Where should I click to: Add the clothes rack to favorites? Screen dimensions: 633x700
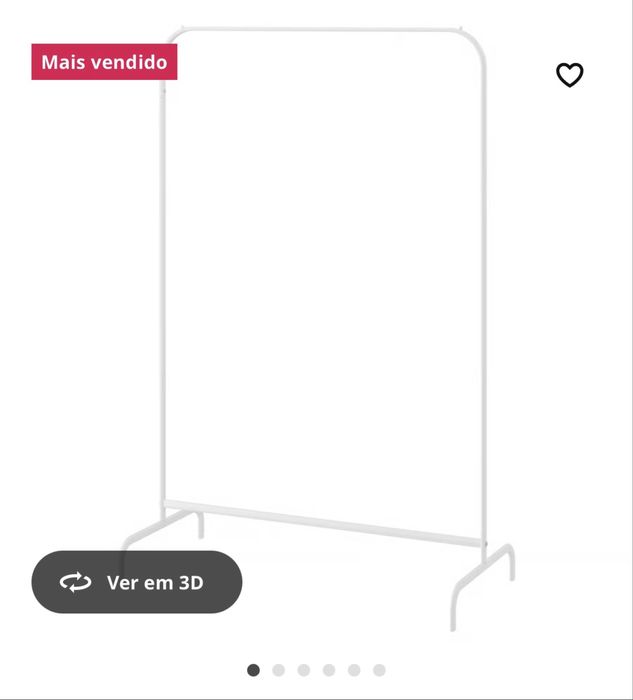[569, 75]
